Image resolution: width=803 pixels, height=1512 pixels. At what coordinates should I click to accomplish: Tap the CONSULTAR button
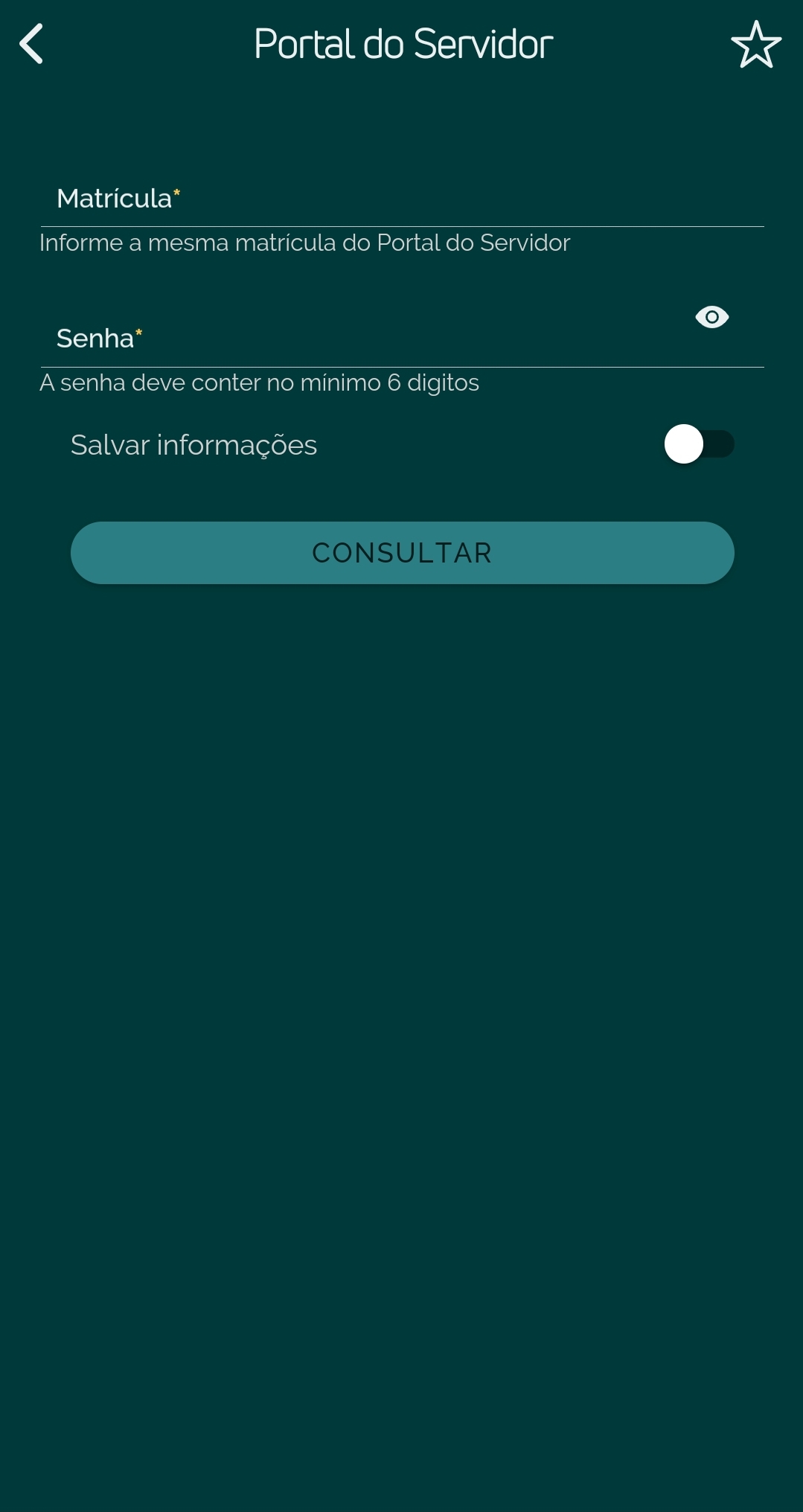click(x=402, y=553)
